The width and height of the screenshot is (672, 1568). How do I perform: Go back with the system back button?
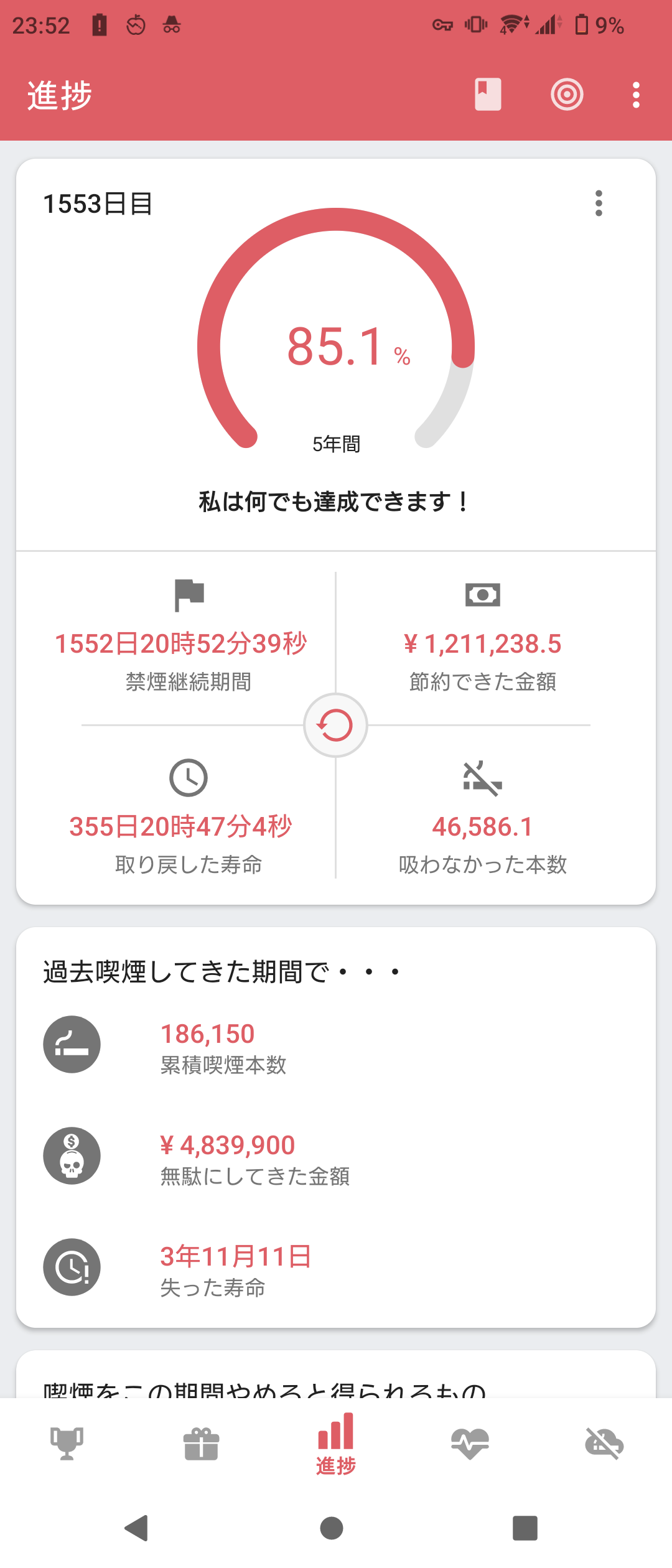point(136,1528)
